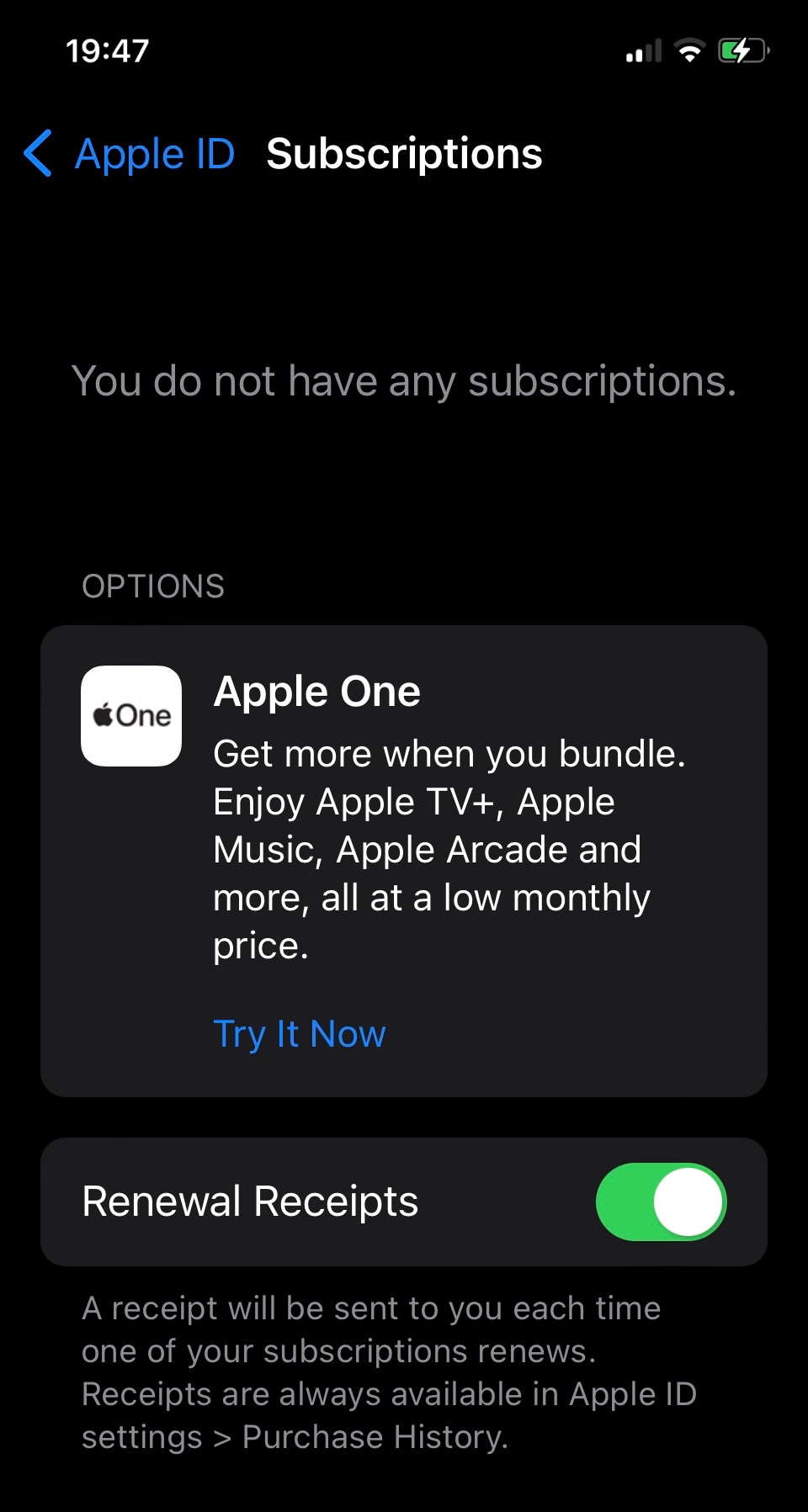Select the white Apple One rounded square
Image resolution: width=808 pixels, height=1512 pixels.
131,716
